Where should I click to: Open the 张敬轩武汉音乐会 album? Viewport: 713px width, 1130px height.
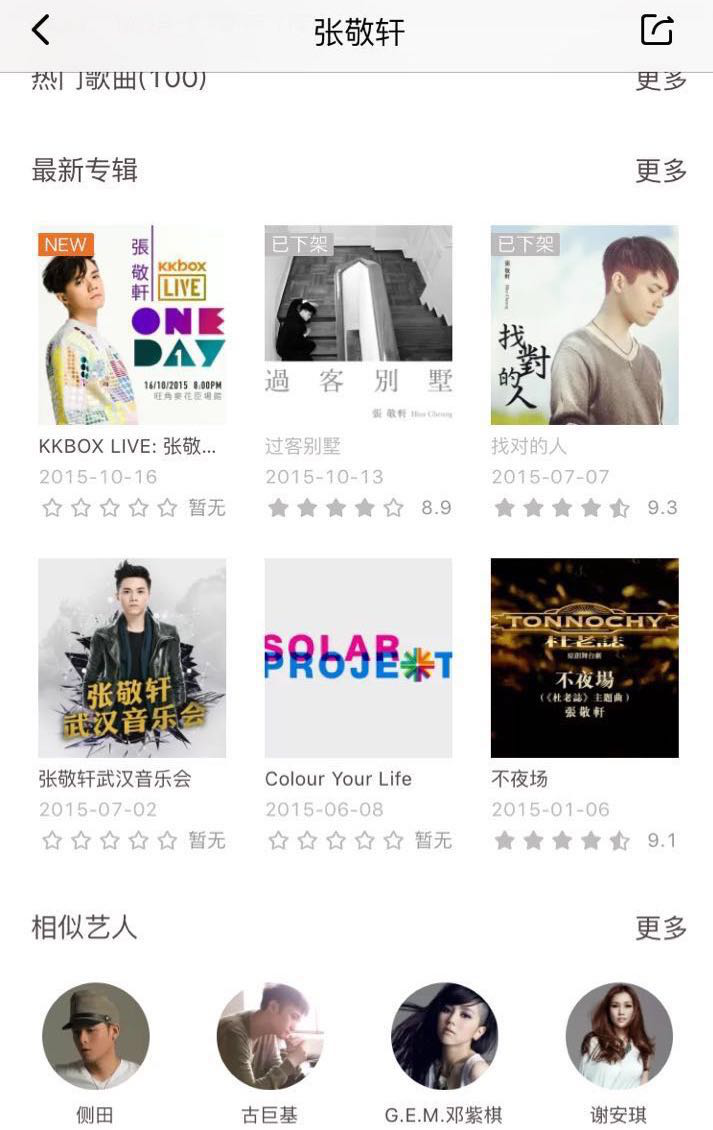(x=132, y=658)
